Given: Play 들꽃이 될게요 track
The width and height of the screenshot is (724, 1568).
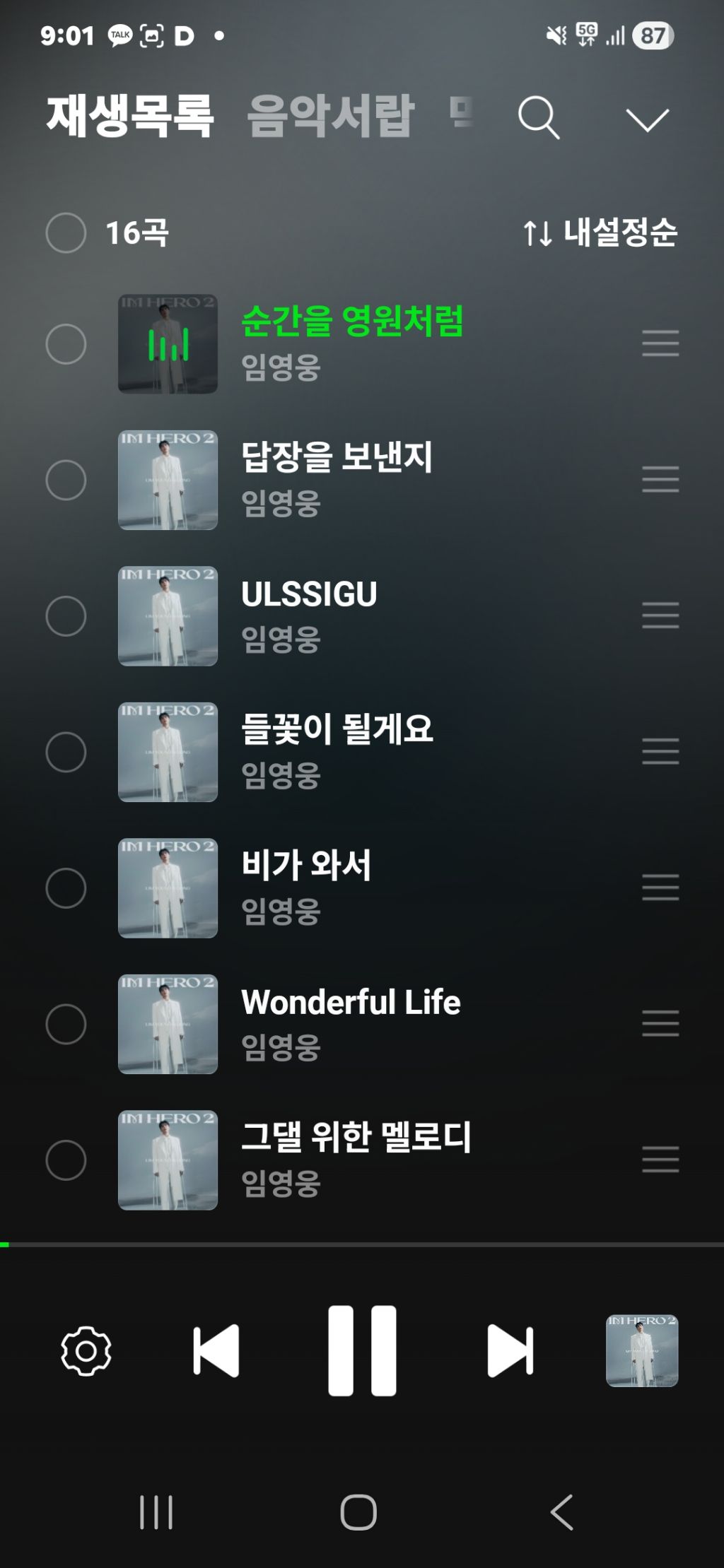Looking at the screenshot, I should (337, 730).
